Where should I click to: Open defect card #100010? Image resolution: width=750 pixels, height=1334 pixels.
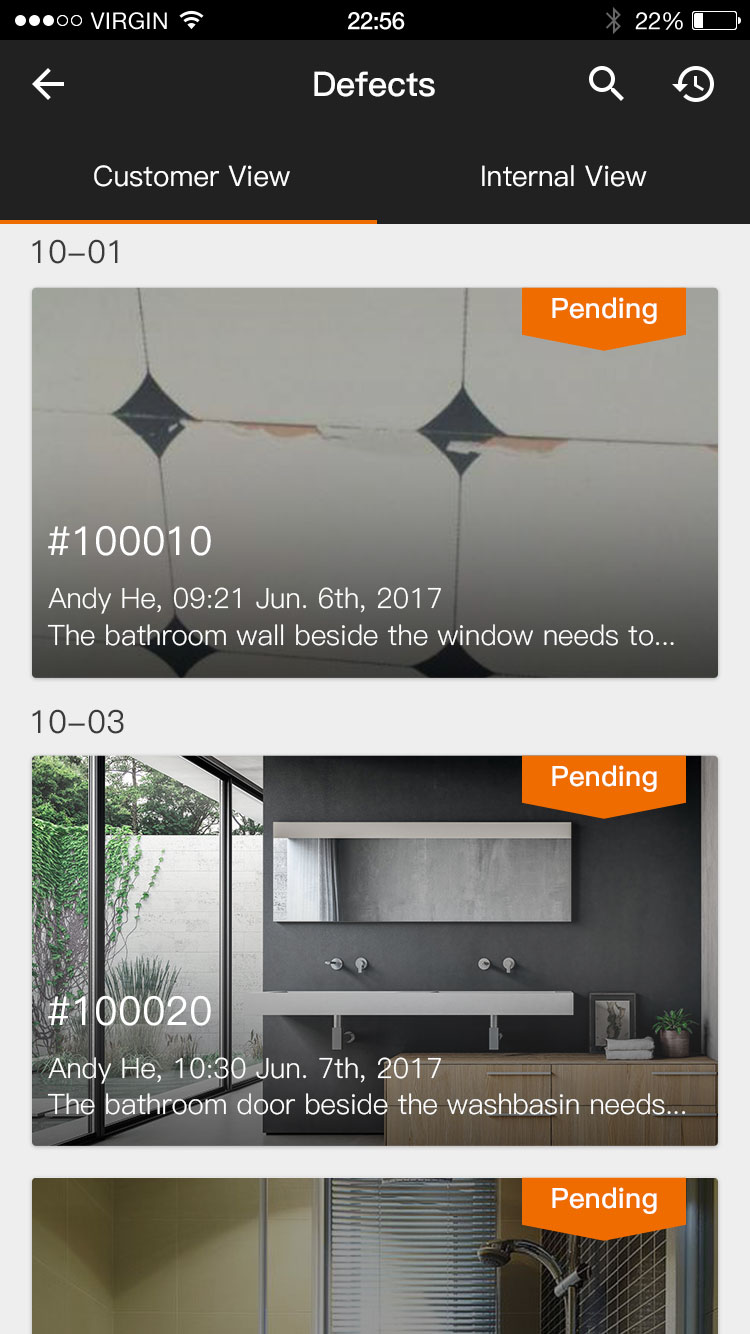coord(375,483)
